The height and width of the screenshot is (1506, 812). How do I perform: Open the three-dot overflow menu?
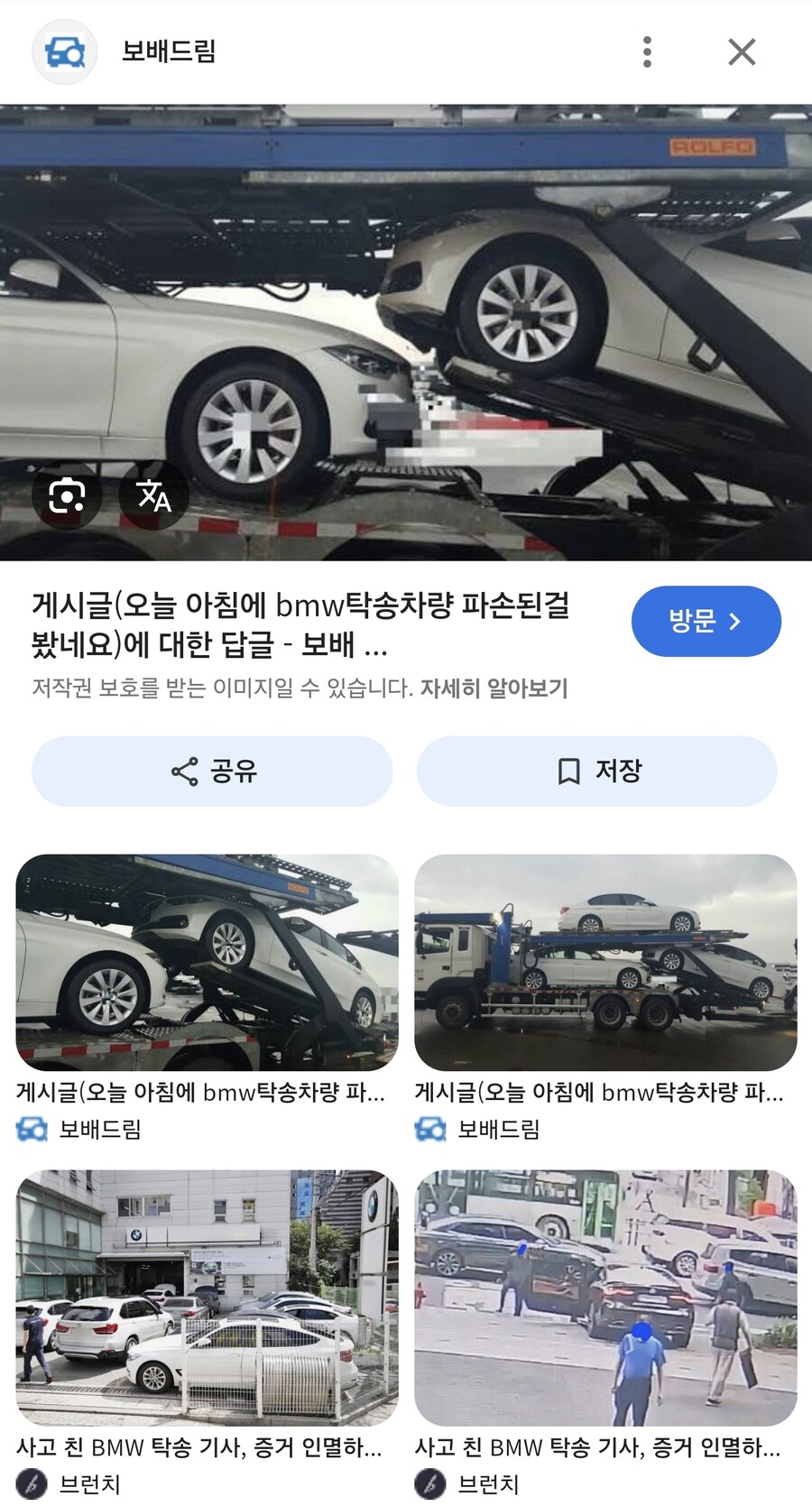(x=647, y=51)
